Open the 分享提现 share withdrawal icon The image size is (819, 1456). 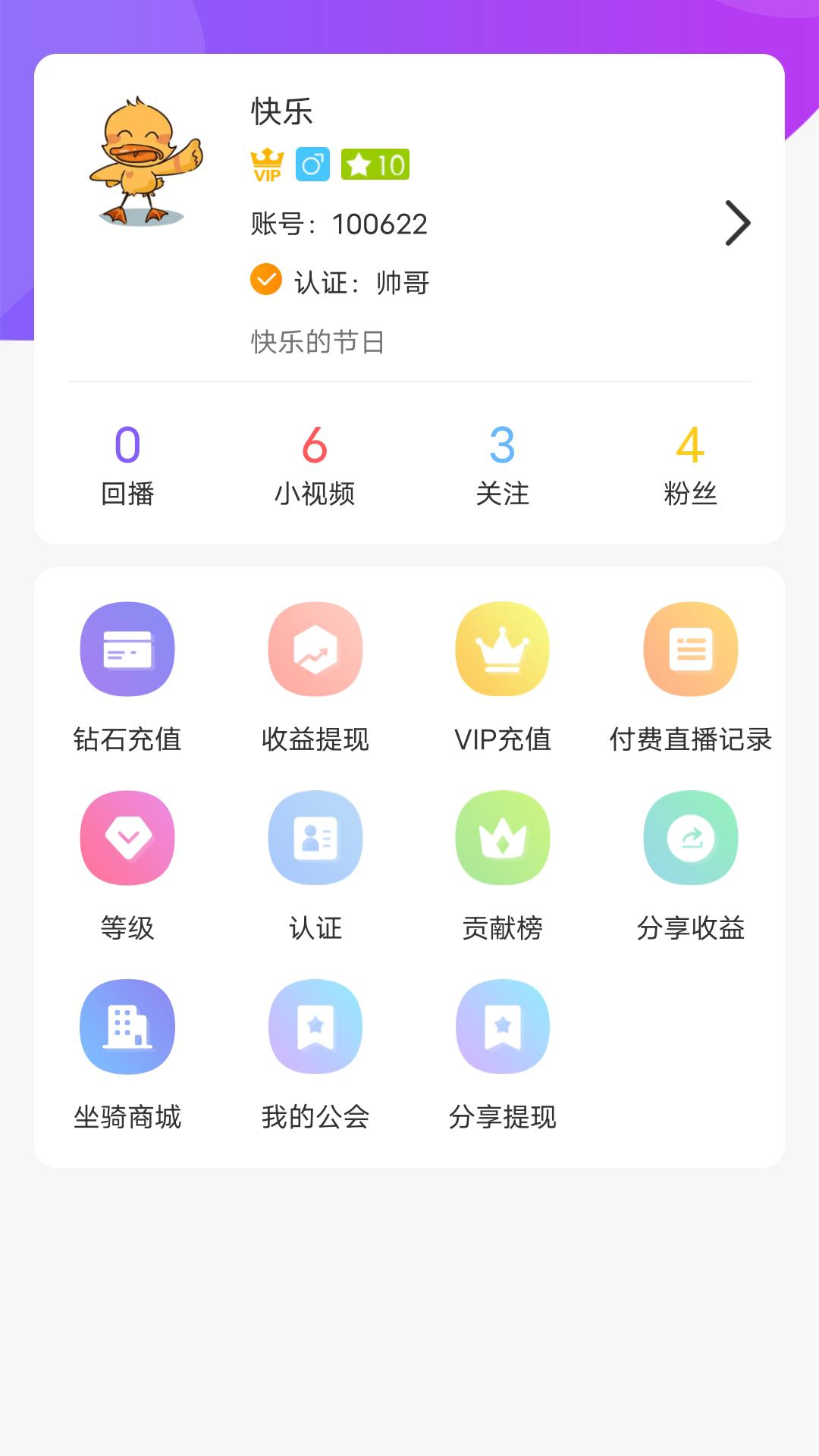click(503, 1025)
